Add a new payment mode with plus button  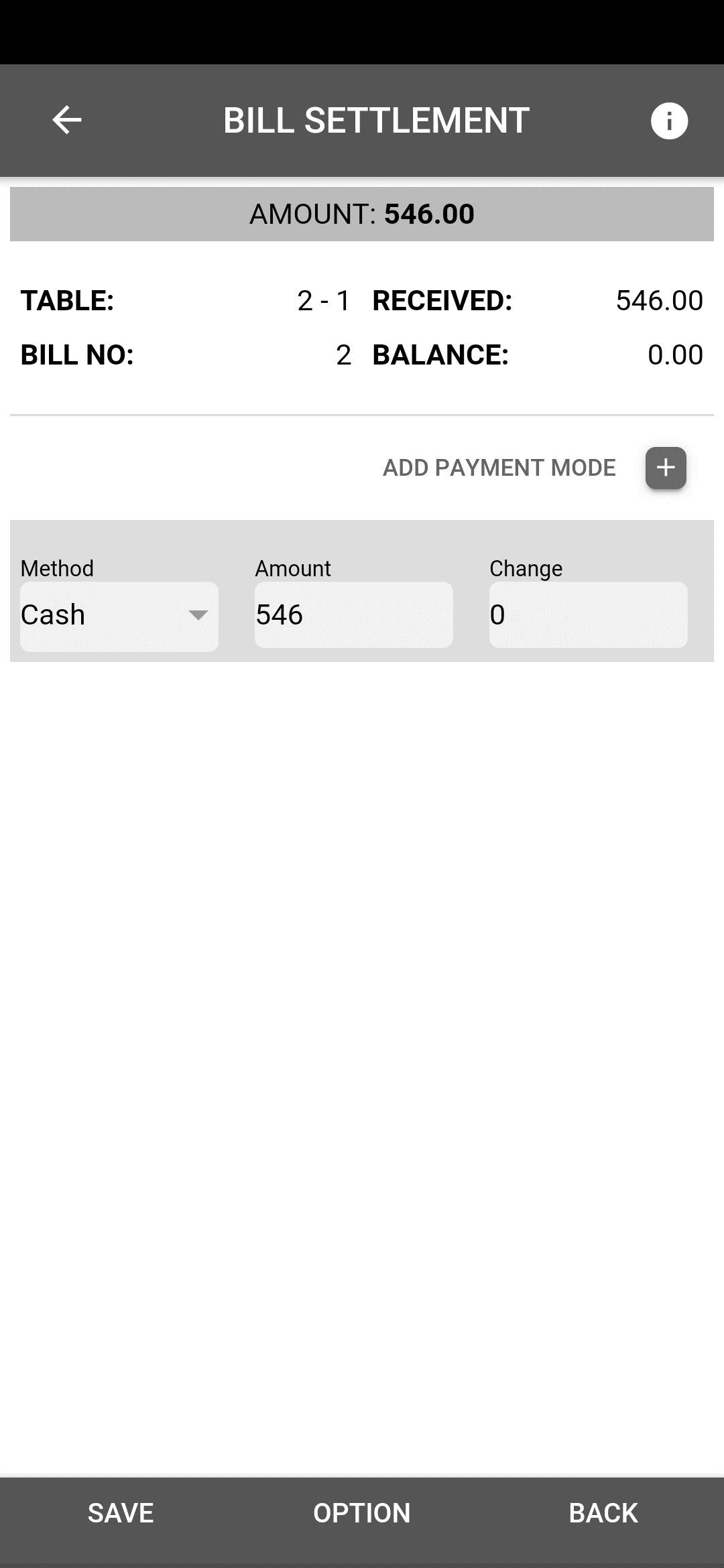666,468
